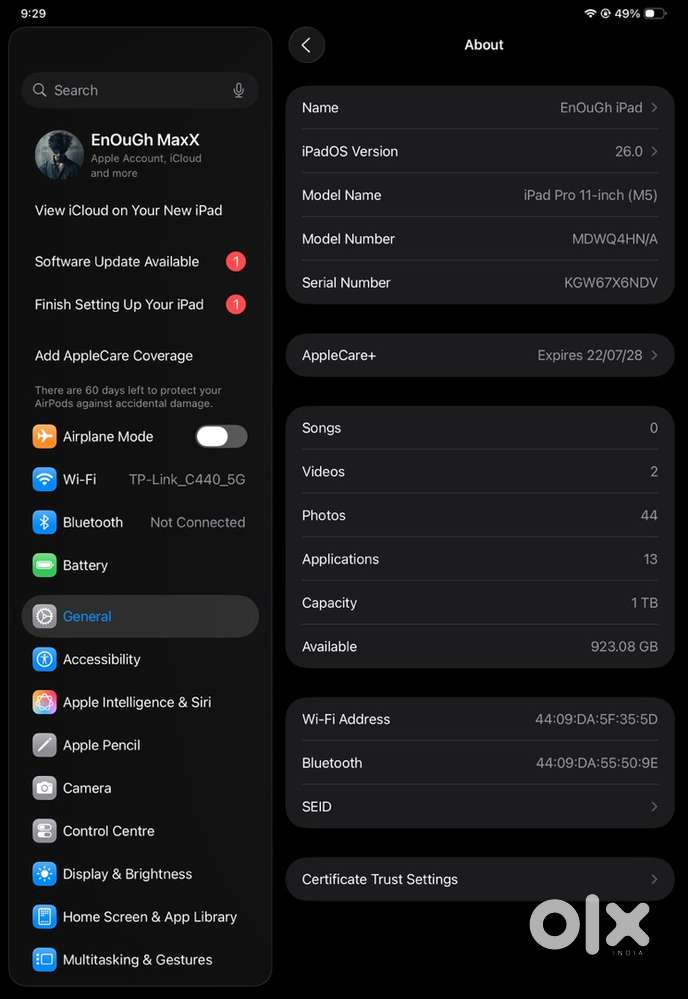Open Finish Setting Up Your iPad
This screenshot has height=999, width=688.
[140, 305]
